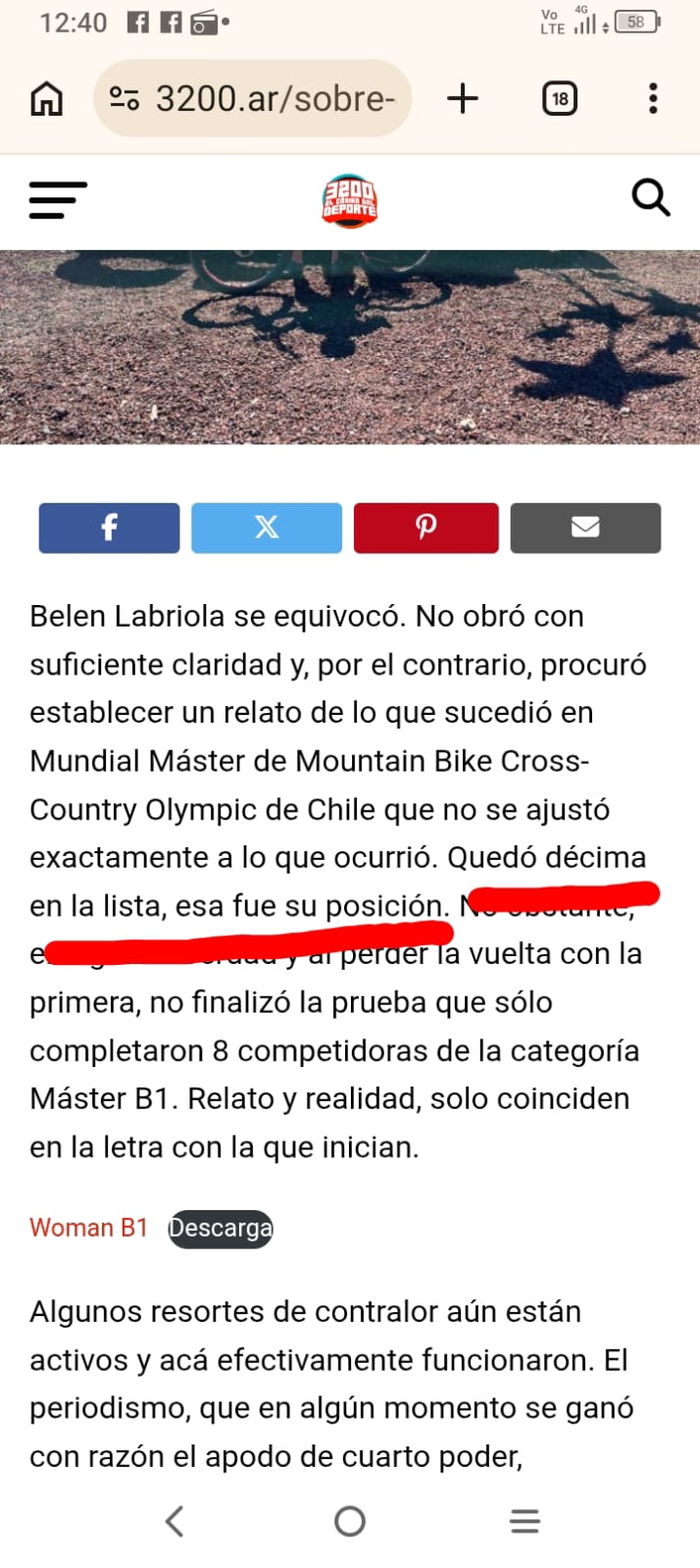Go to the browser home page

pos(46,98)
